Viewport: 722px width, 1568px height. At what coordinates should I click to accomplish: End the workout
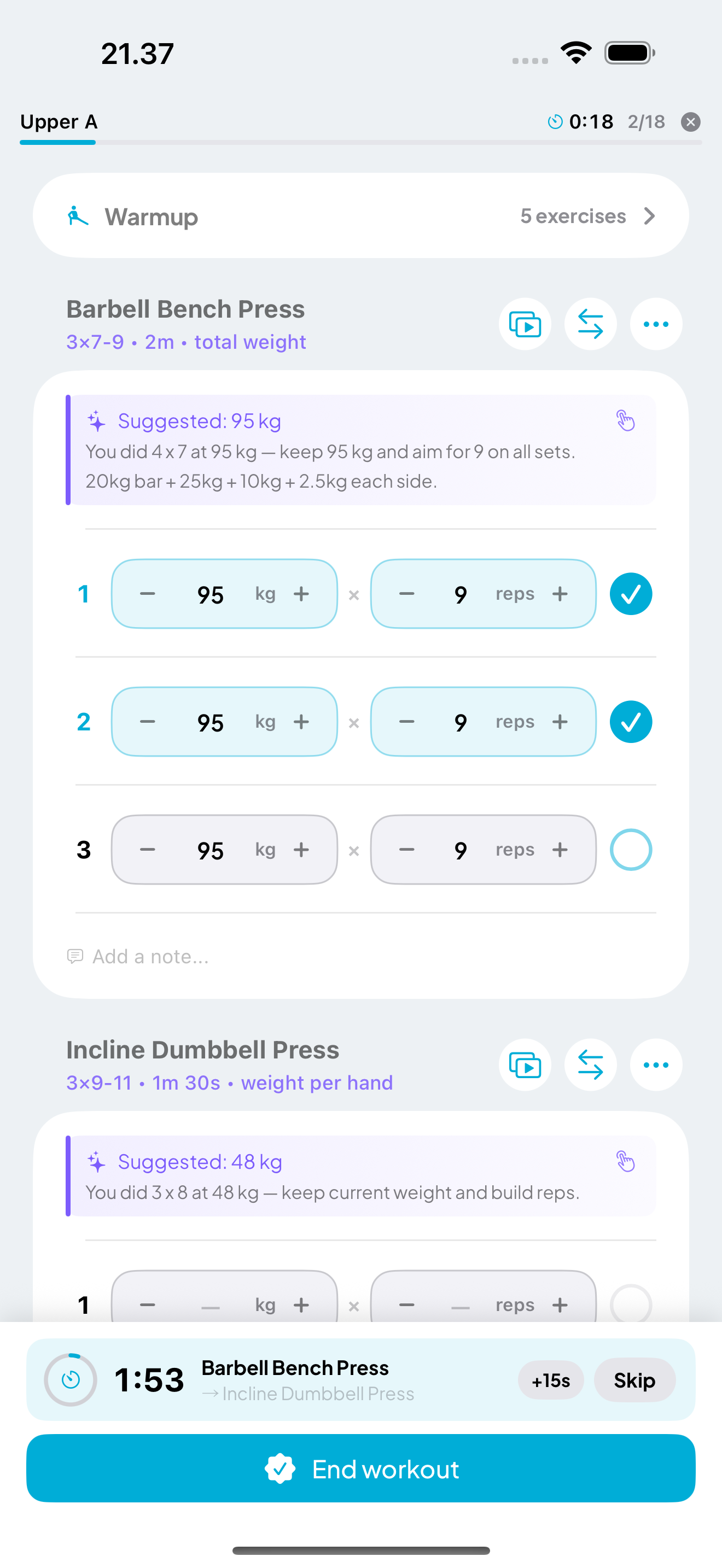360,1469
